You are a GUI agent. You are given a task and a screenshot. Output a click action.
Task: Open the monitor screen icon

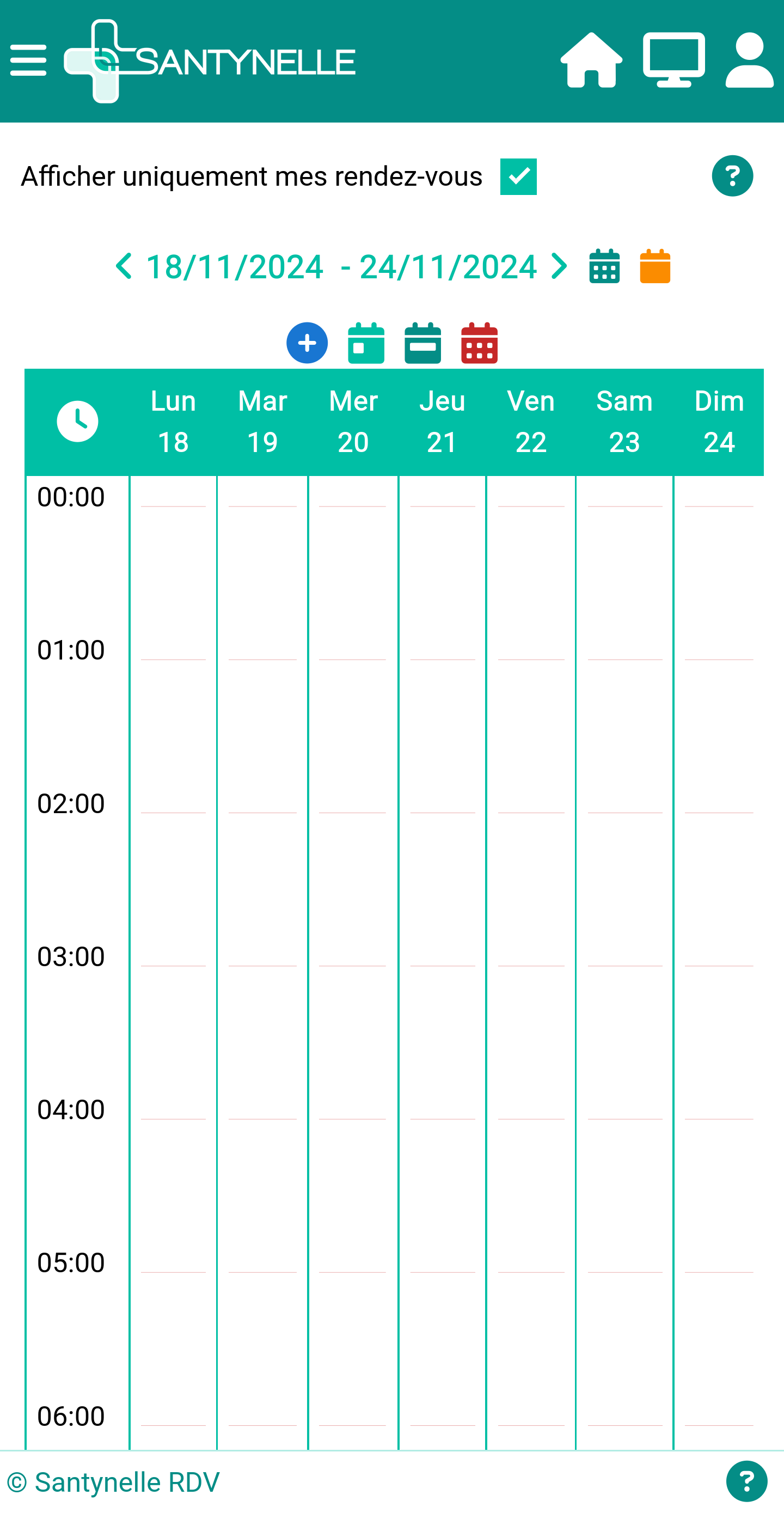pos(673,60)
